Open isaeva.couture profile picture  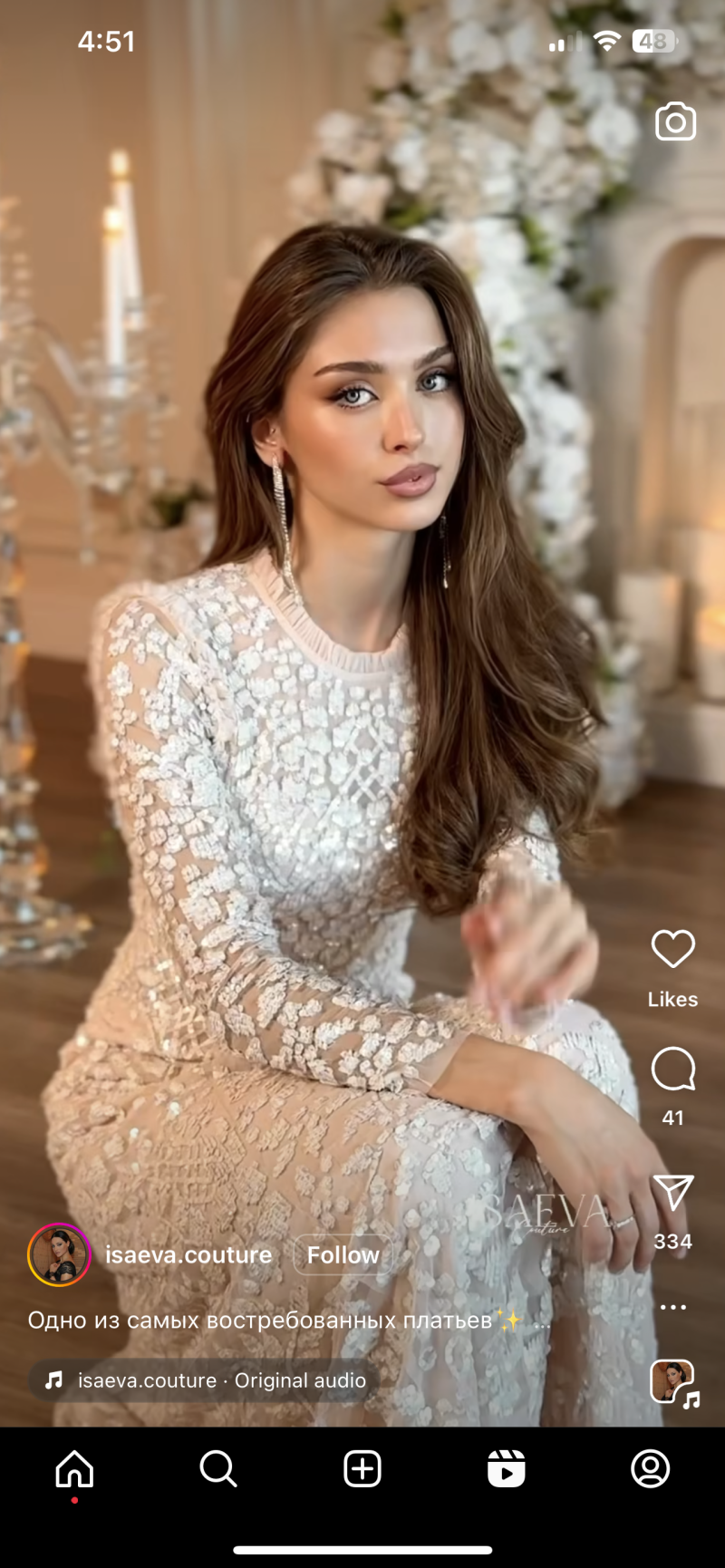(60, 1255)
